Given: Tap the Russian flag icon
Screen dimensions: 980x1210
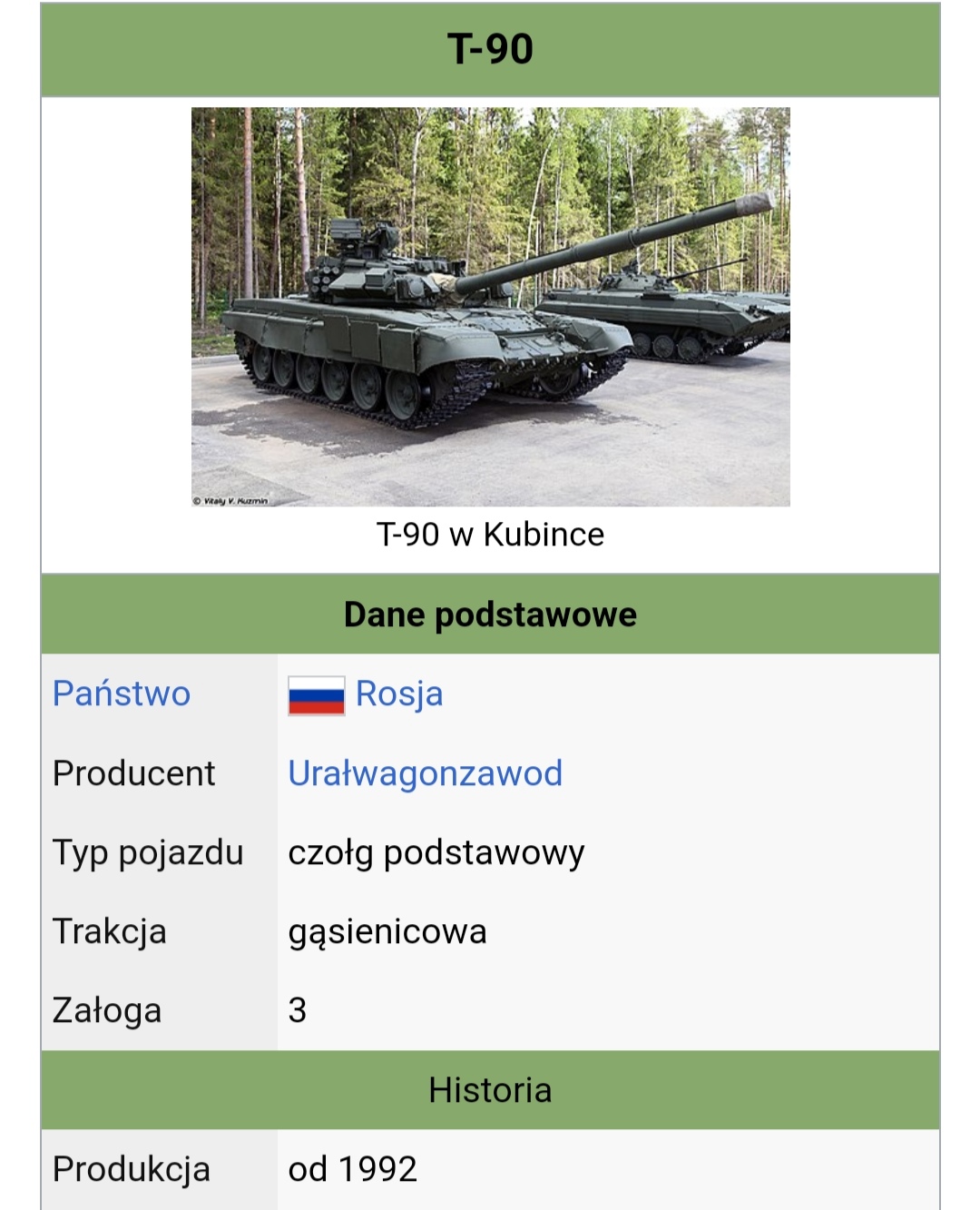Looking at the screenshot, I should point(316,696).
